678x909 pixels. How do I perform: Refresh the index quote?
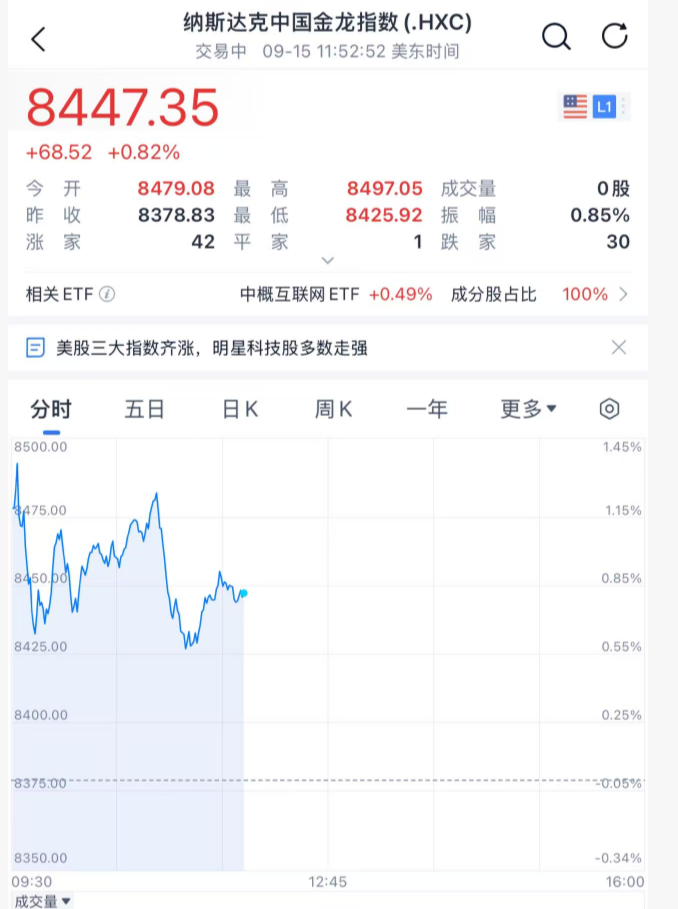614,38
